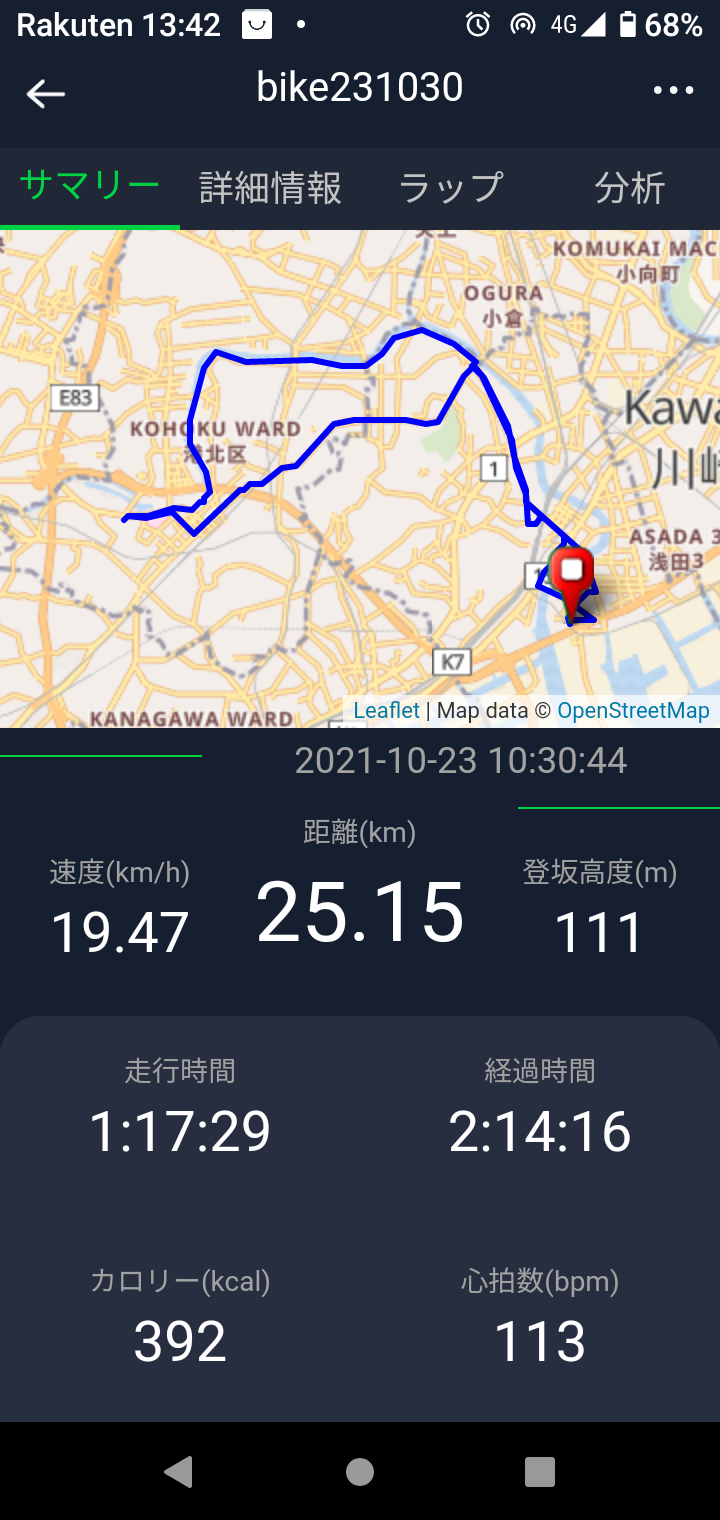Tap the system home button

[x=360, y=1471]
